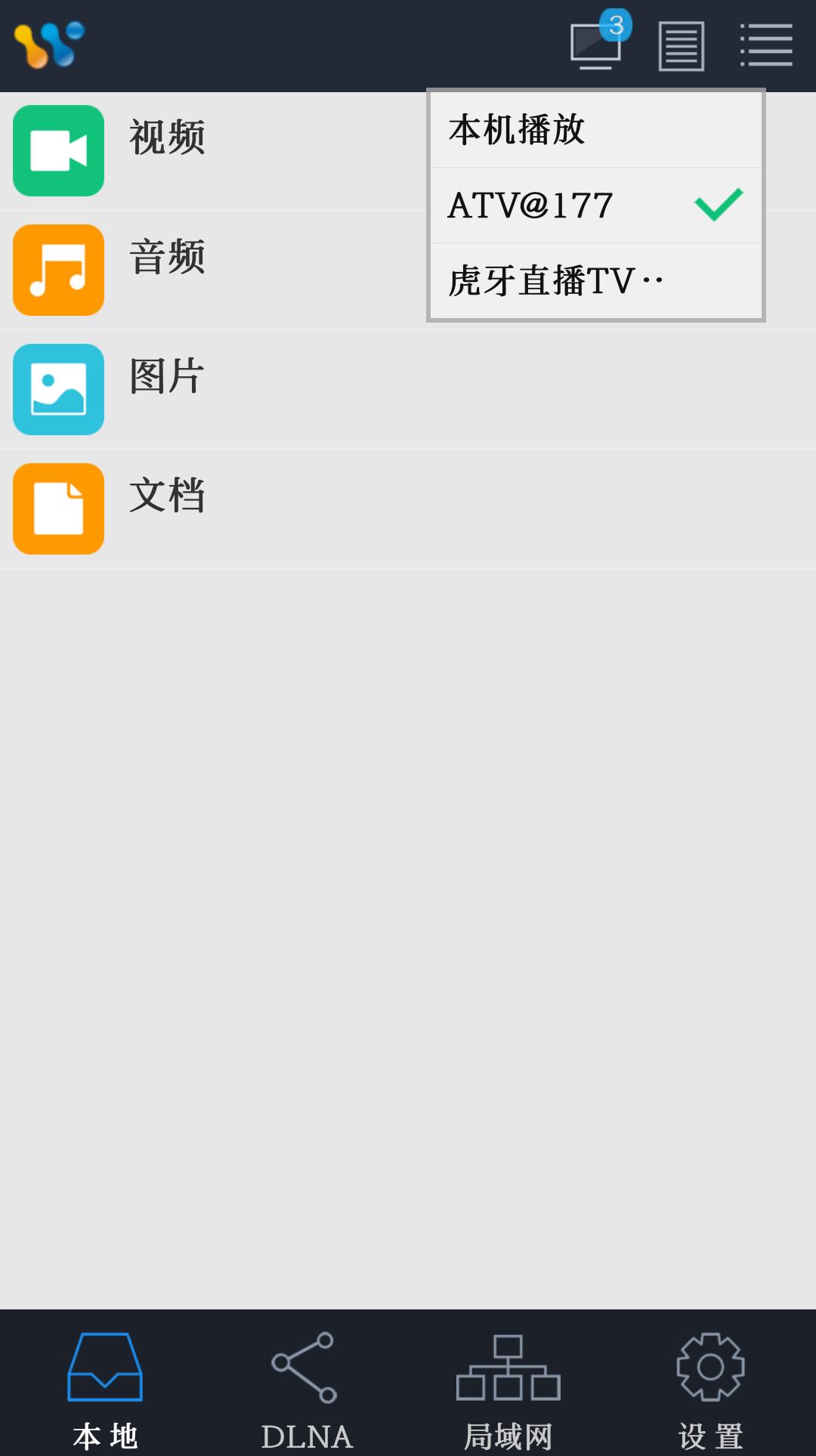Select the green 视频 video icon

[58, 151]
